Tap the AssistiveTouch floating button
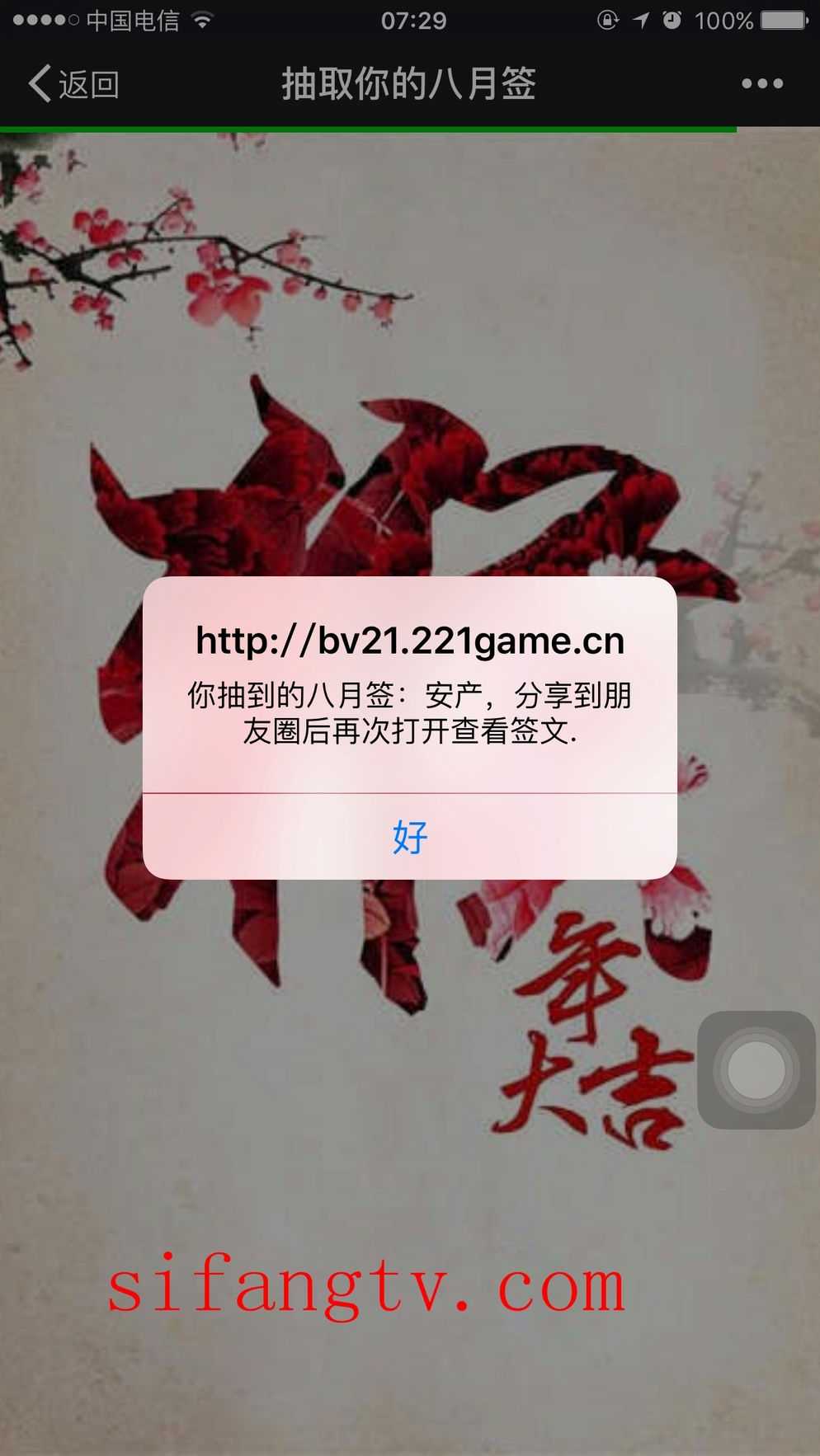This screenshot has height=1456, width=820. pyautogui.click(x=756, y=1070)
